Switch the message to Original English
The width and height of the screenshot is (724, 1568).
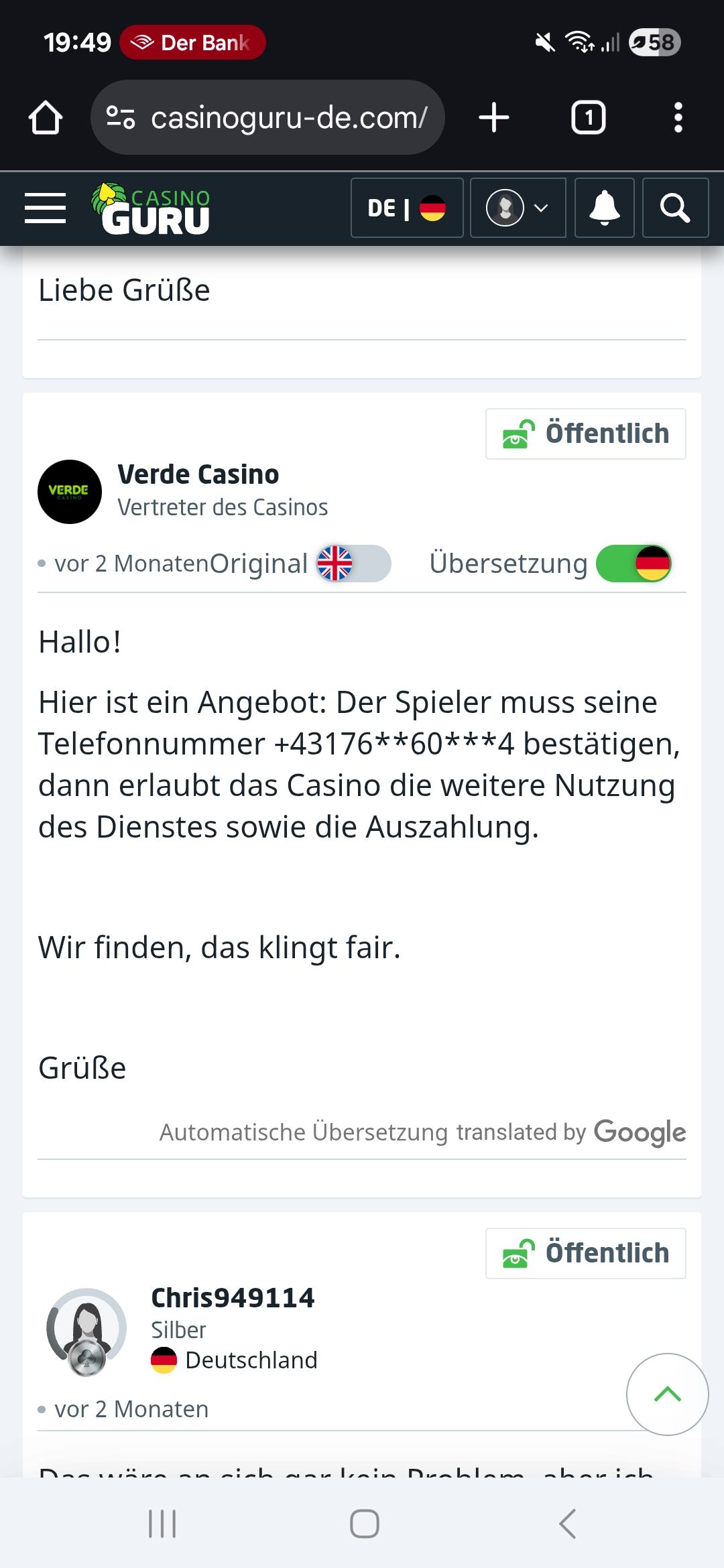[354, 564]
